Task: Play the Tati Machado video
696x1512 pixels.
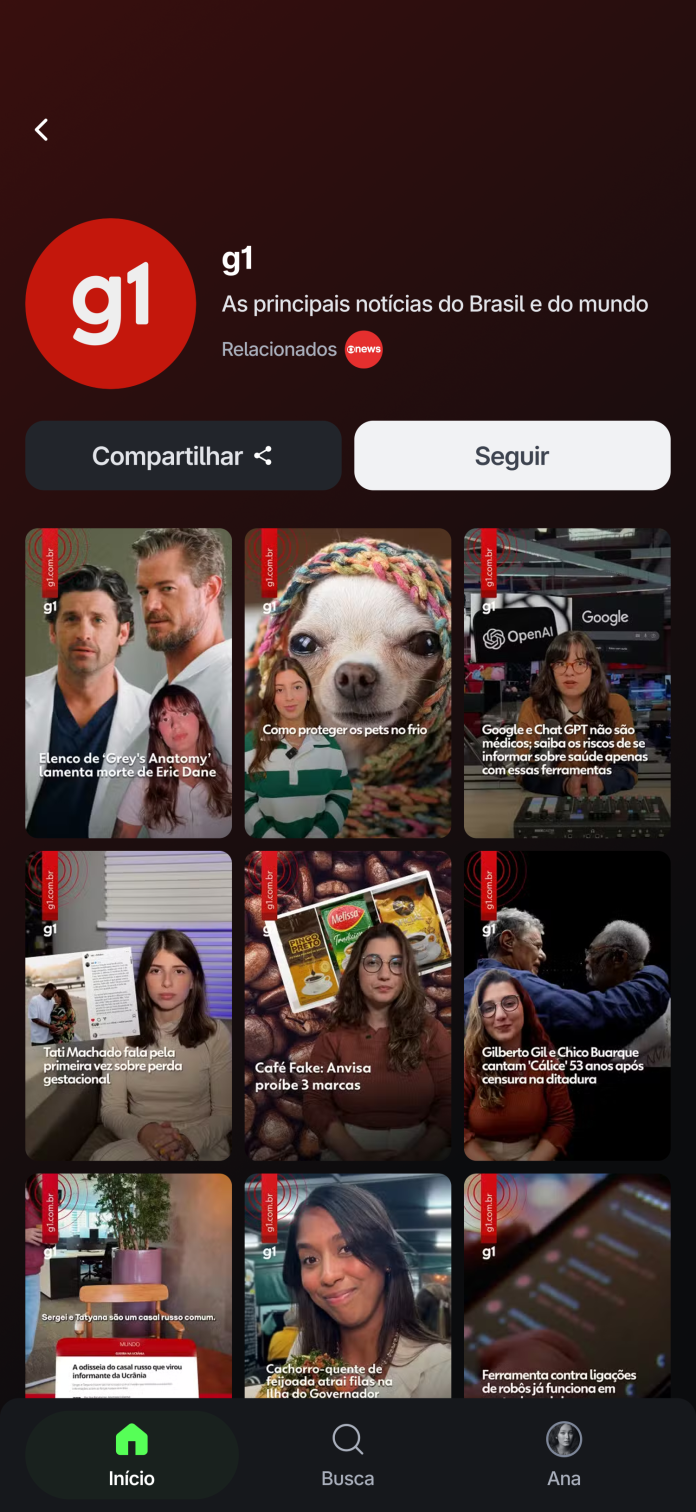Action: point(128,1005)
